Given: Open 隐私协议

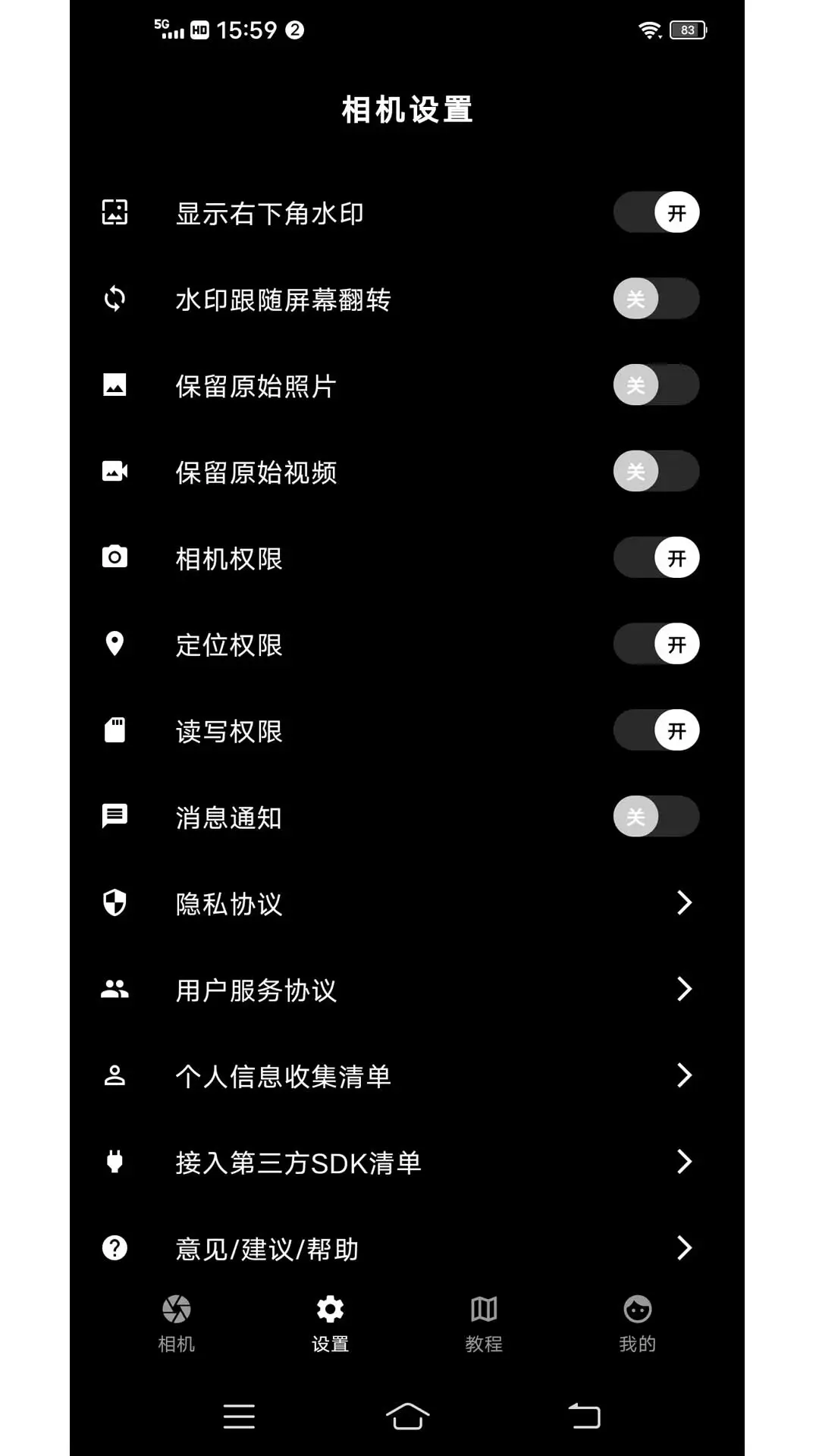Looking at the screenshot, I should tap(407, 903).
